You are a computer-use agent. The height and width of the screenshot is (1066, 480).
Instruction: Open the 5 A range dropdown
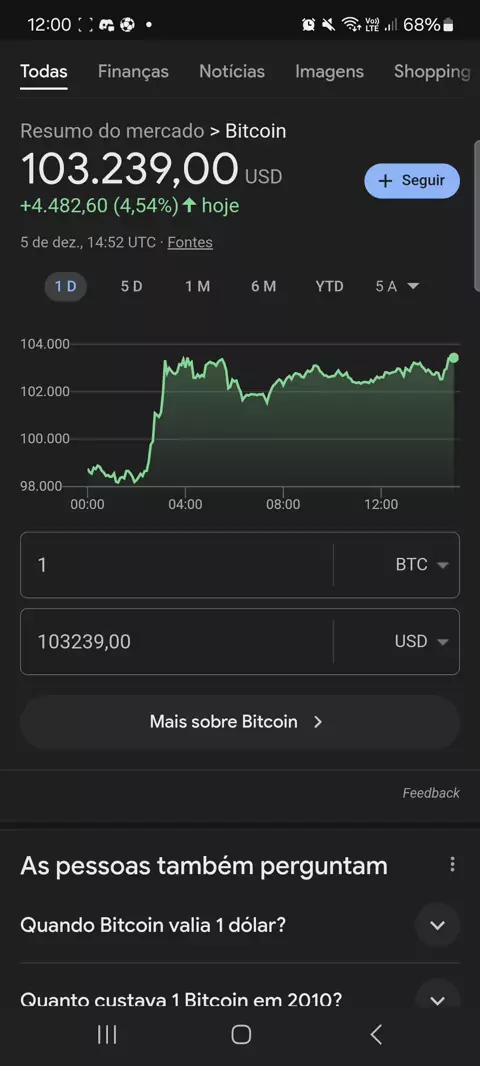point(397,286)
